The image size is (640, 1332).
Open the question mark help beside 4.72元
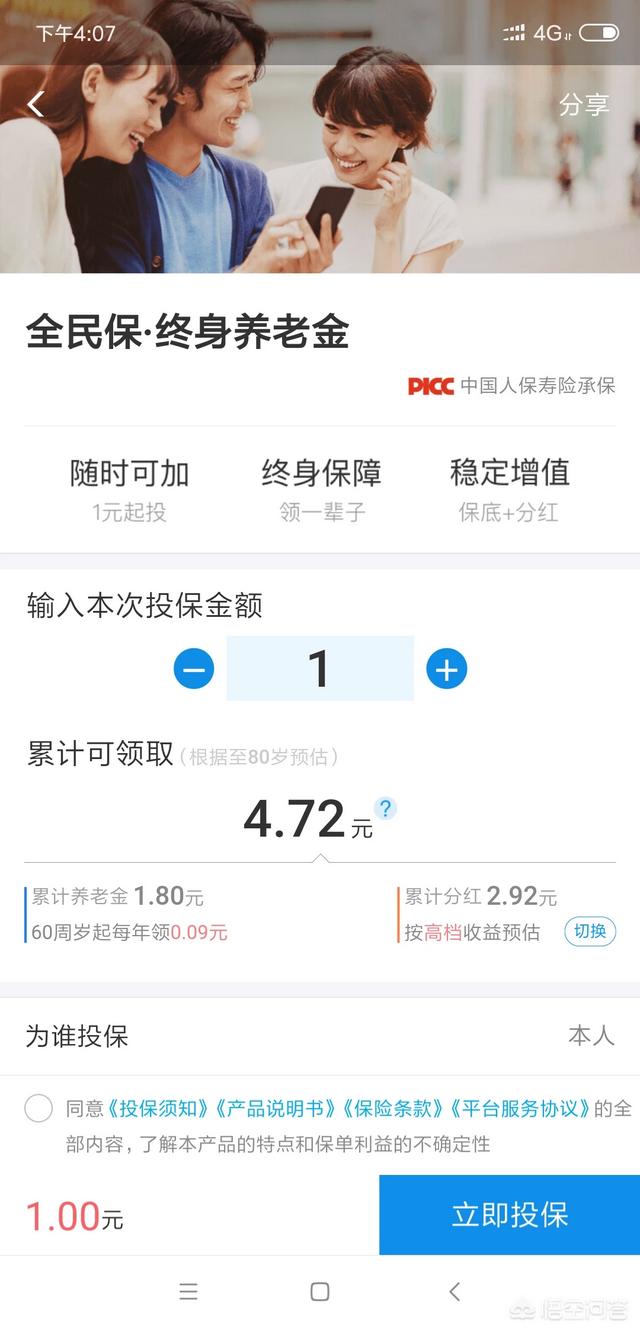(385, 808)
